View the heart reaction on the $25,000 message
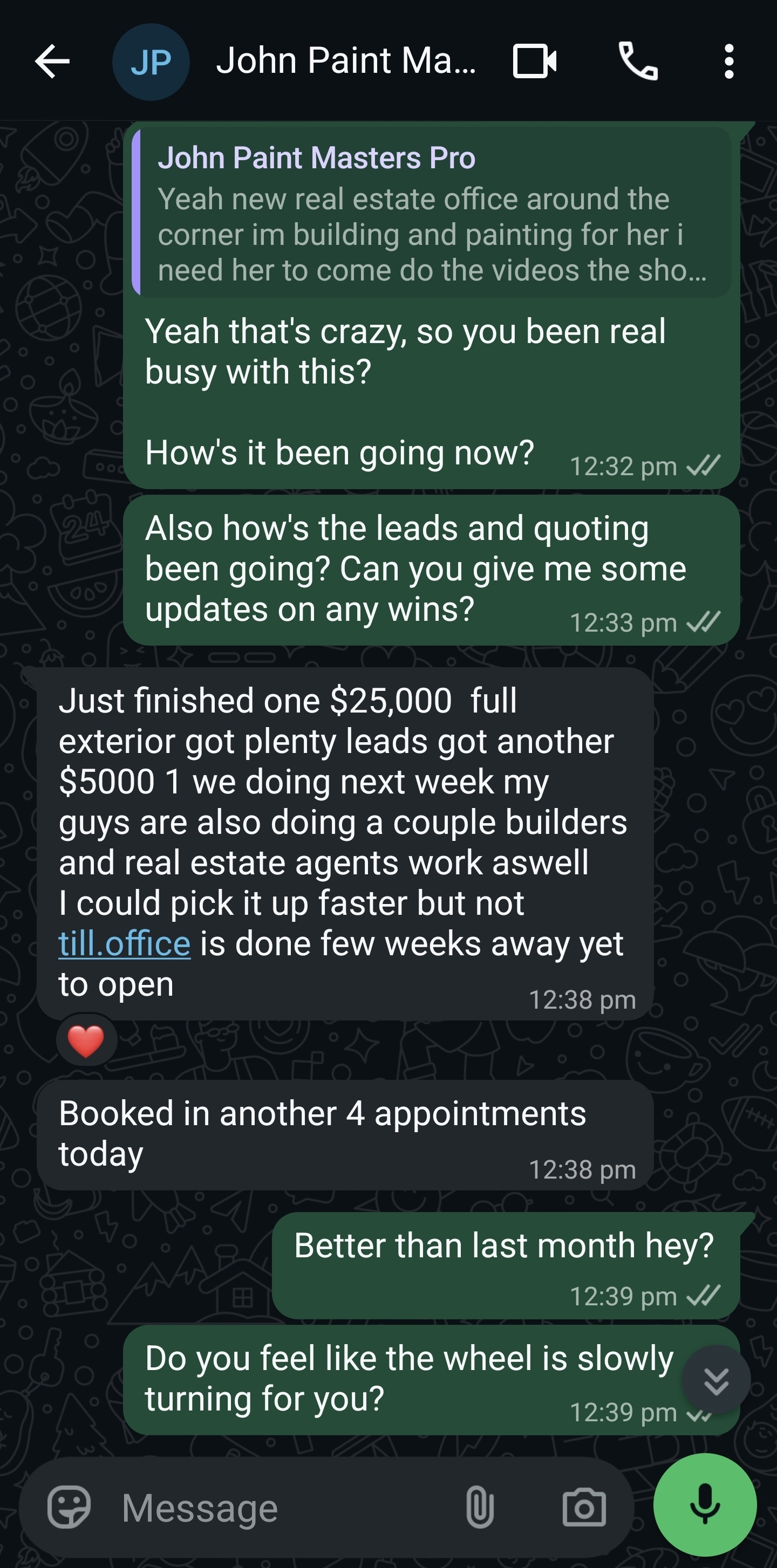The image size is (777, 1568). 86,1040
